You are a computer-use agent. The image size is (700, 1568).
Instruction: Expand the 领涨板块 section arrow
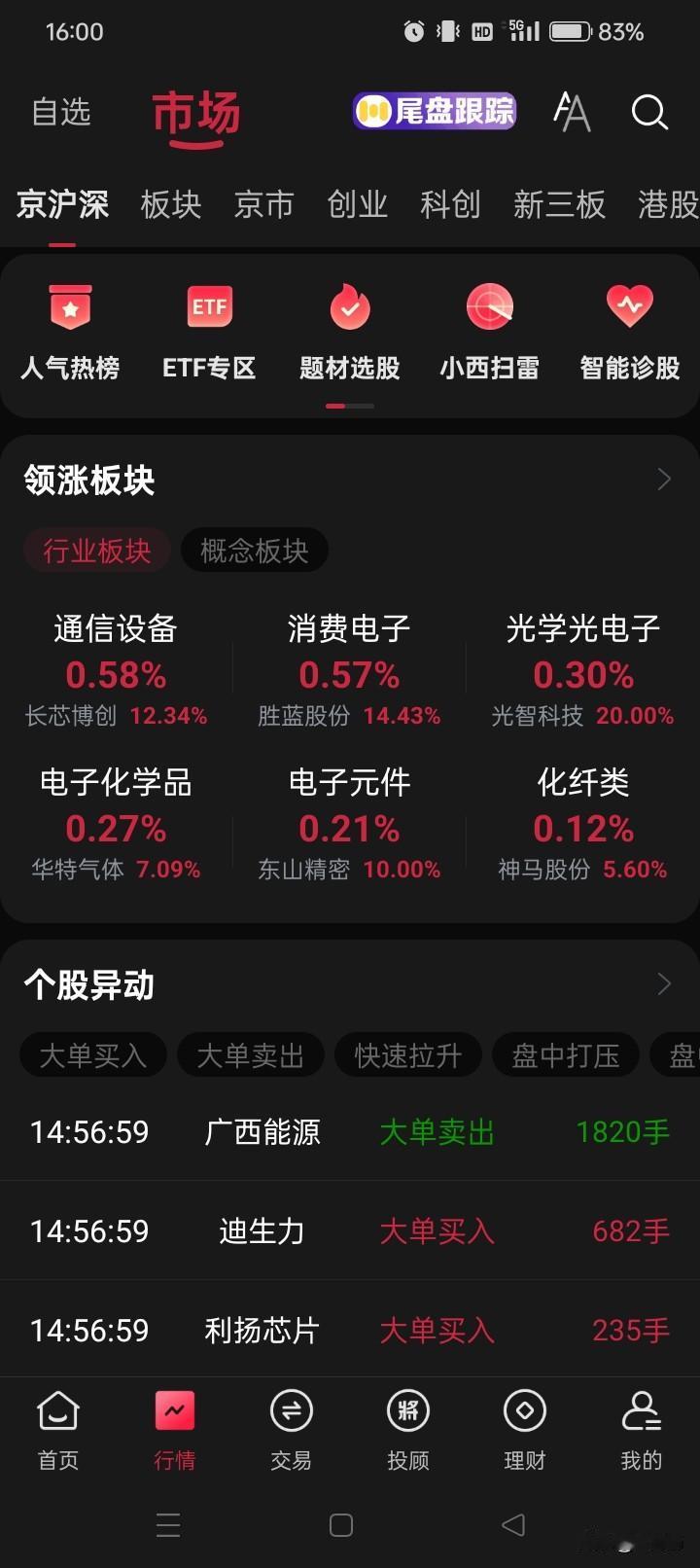[664, 479]
